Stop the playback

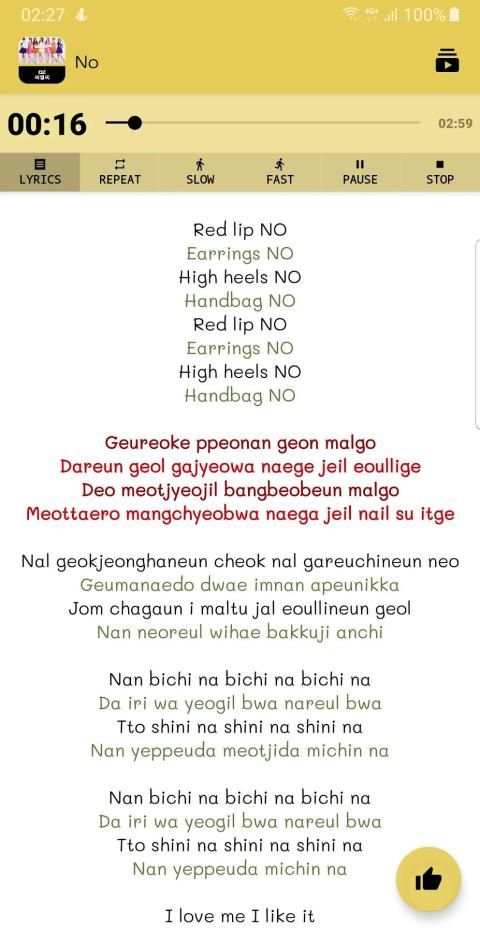click(x=440, y=172)
